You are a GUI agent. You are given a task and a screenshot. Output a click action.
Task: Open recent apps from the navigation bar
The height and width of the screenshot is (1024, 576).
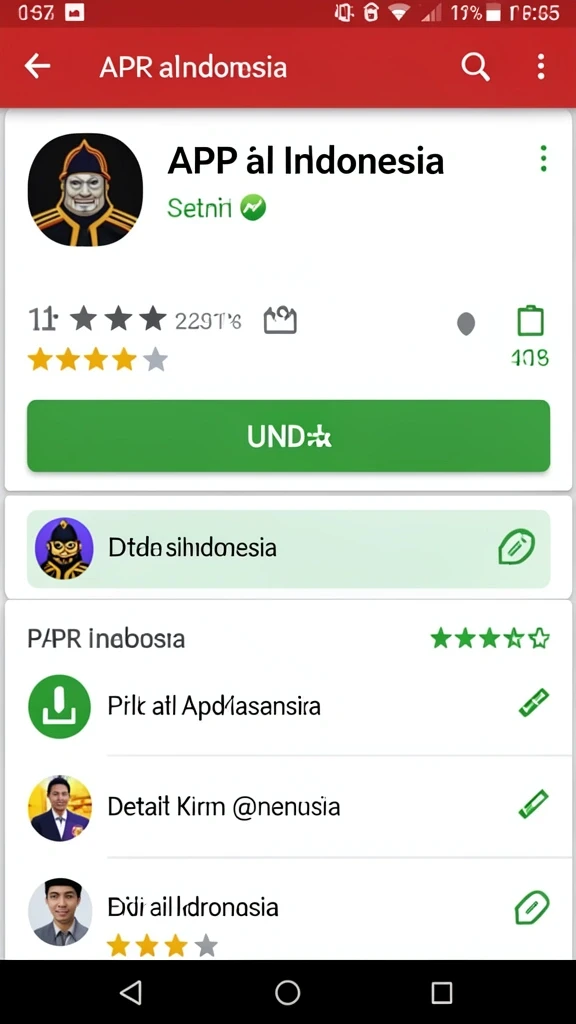click(442, 992)
